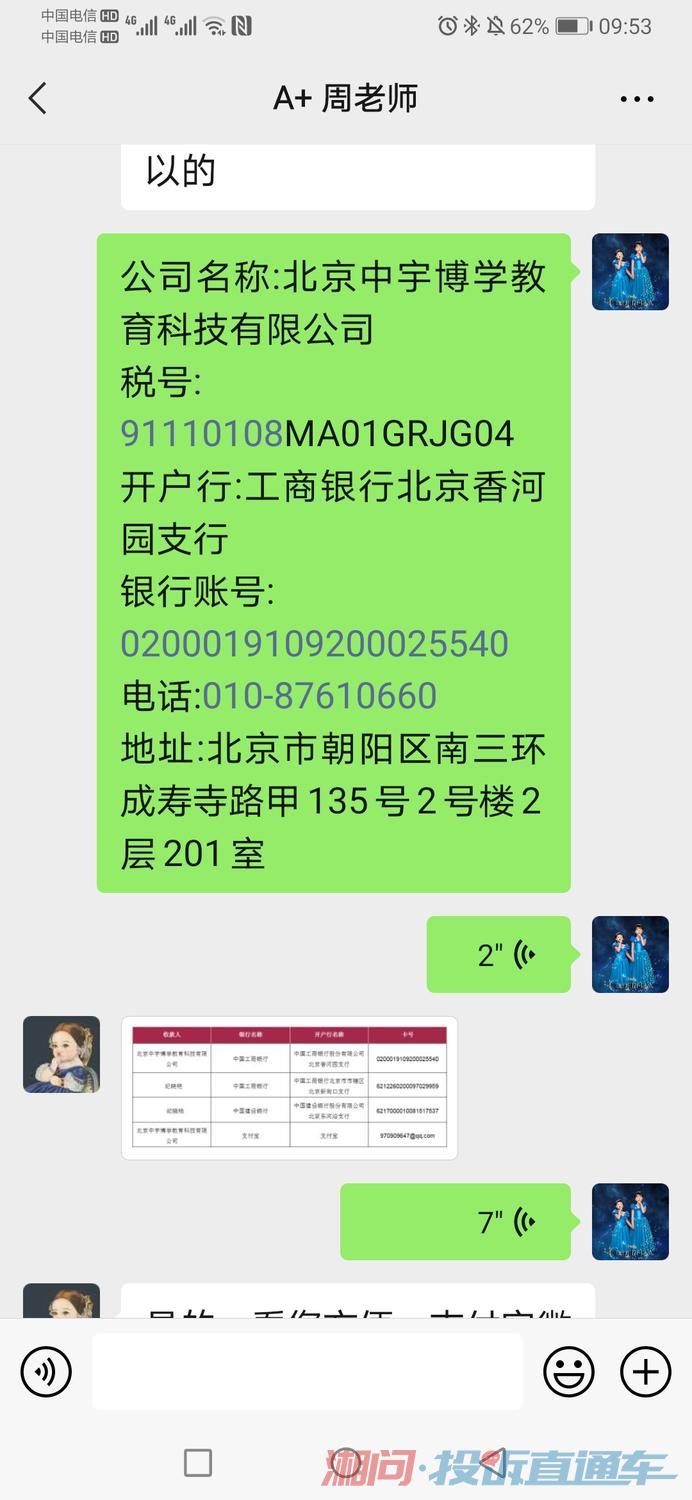The height and width of the screenshot is (1500, 692).
Task: Focus the message text field
Action: pos(308,1371)
